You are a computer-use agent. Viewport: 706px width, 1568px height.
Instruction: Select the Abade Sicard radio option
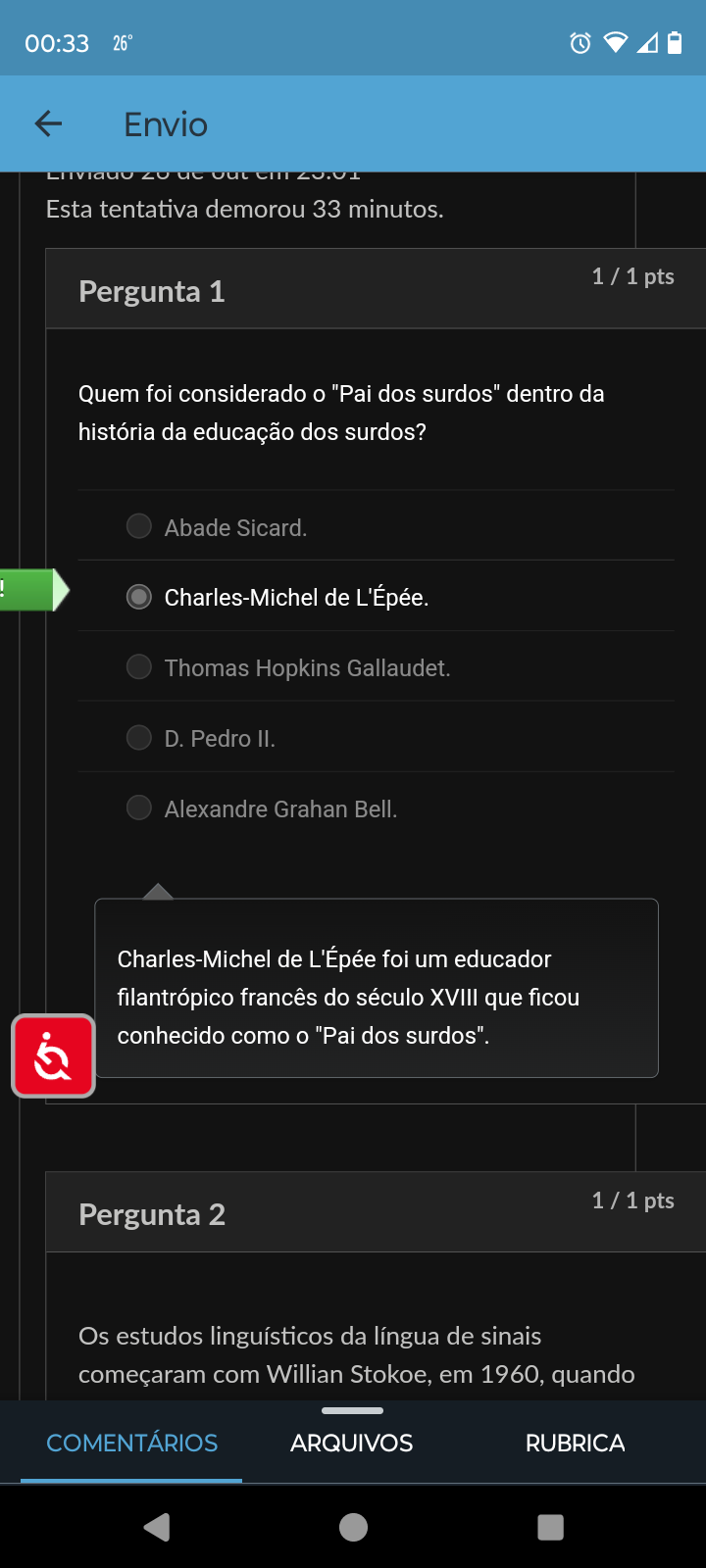click(x=139, y=526)
